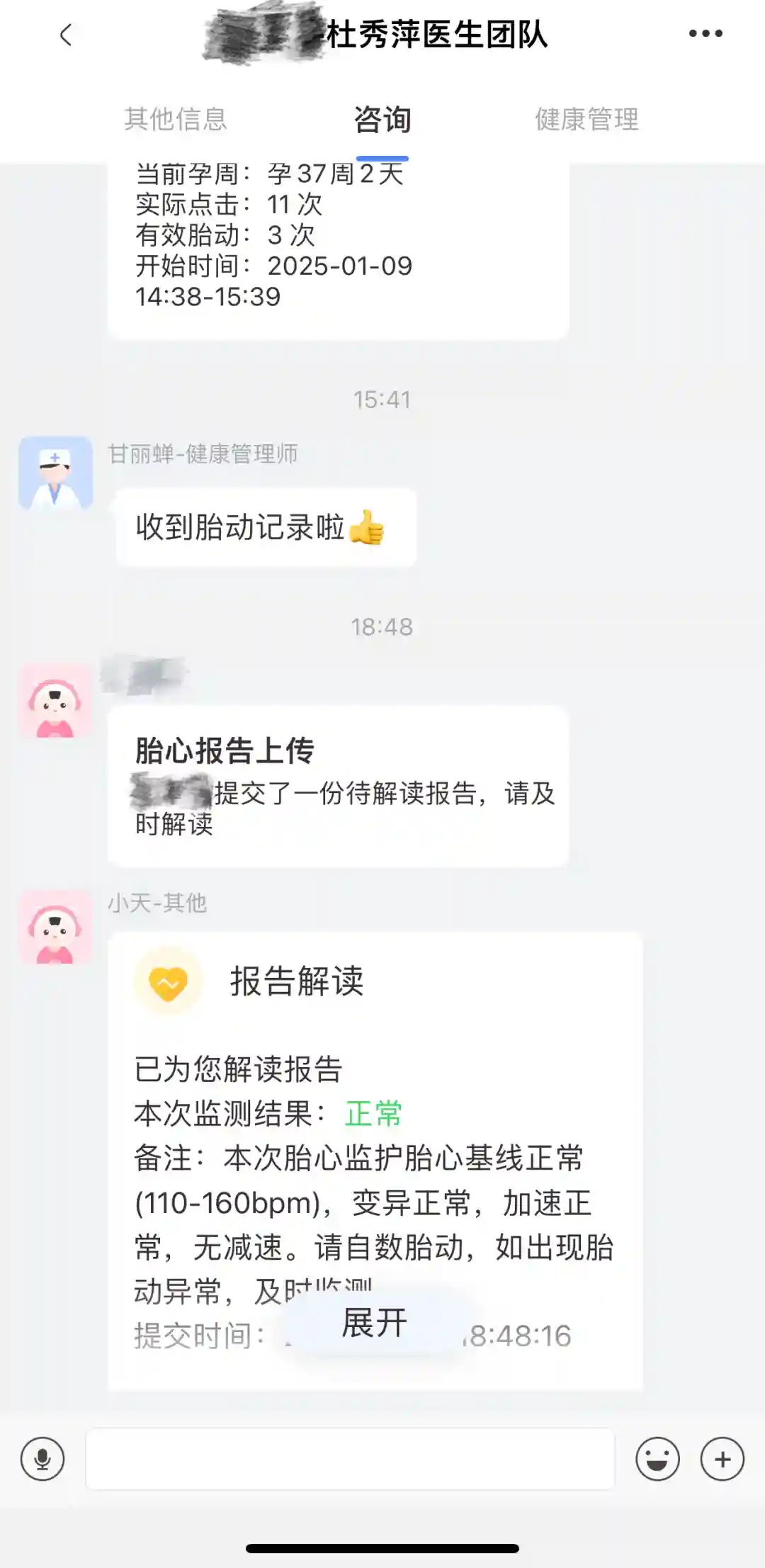This screenshot has height=1568, width=765.
Task: Switch to the 健康管理 tab
Action: 586,119
